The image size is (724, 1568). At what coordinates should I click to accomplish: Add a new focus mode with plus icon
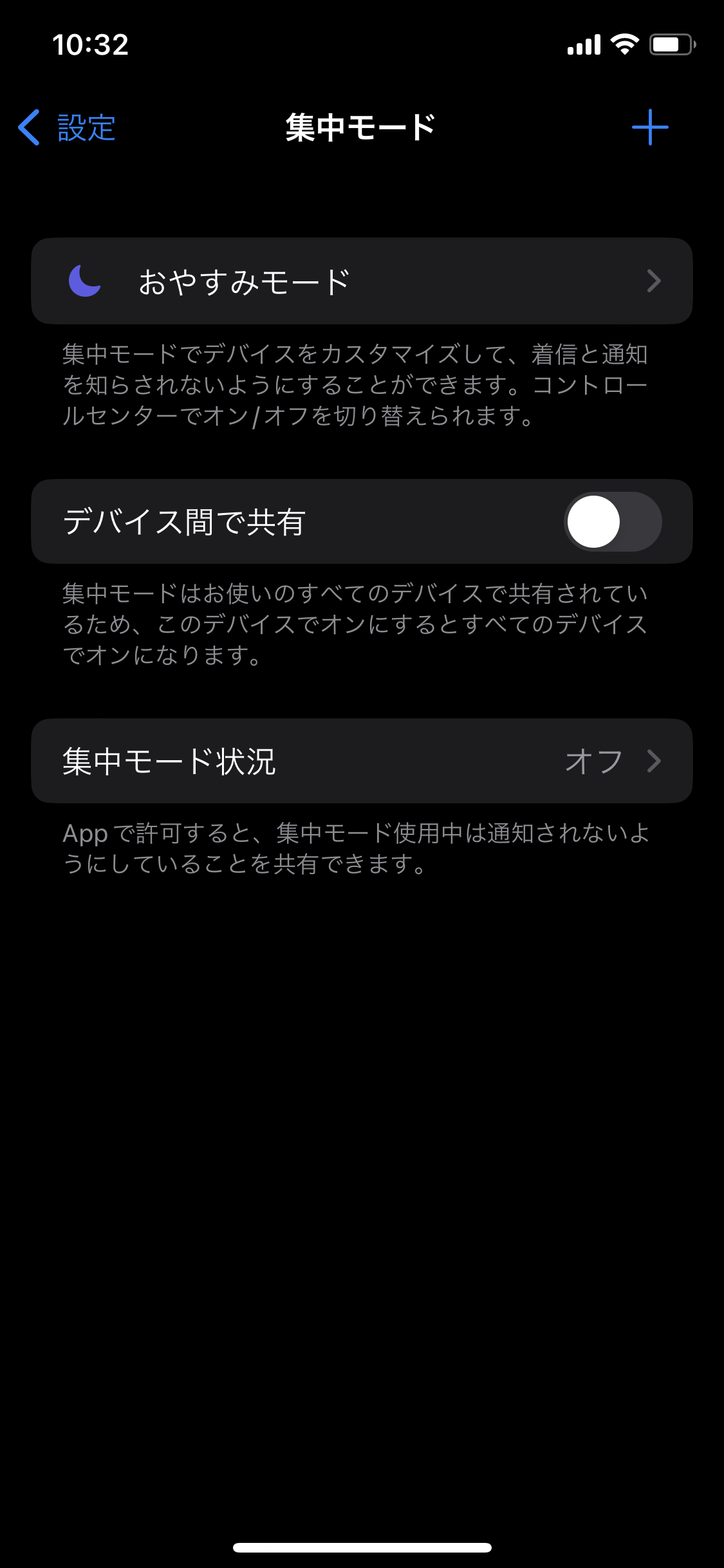pyautogui.click(x=650, y=127)
